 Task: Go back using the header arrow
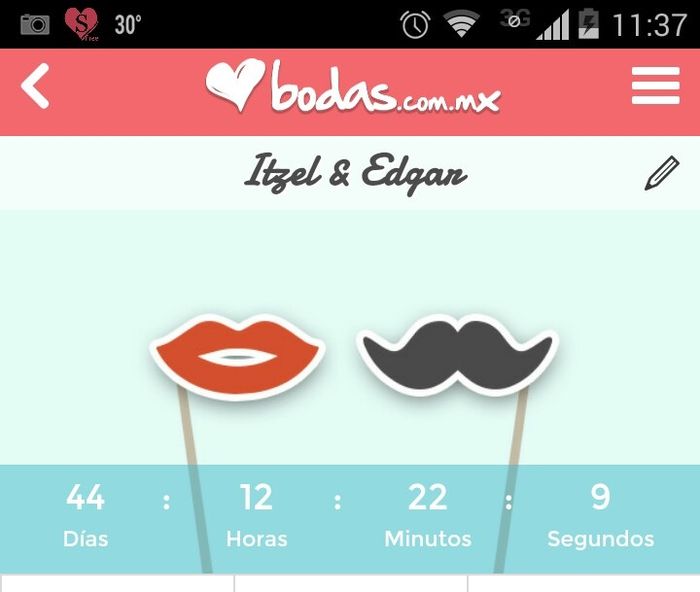coord(35,88)
